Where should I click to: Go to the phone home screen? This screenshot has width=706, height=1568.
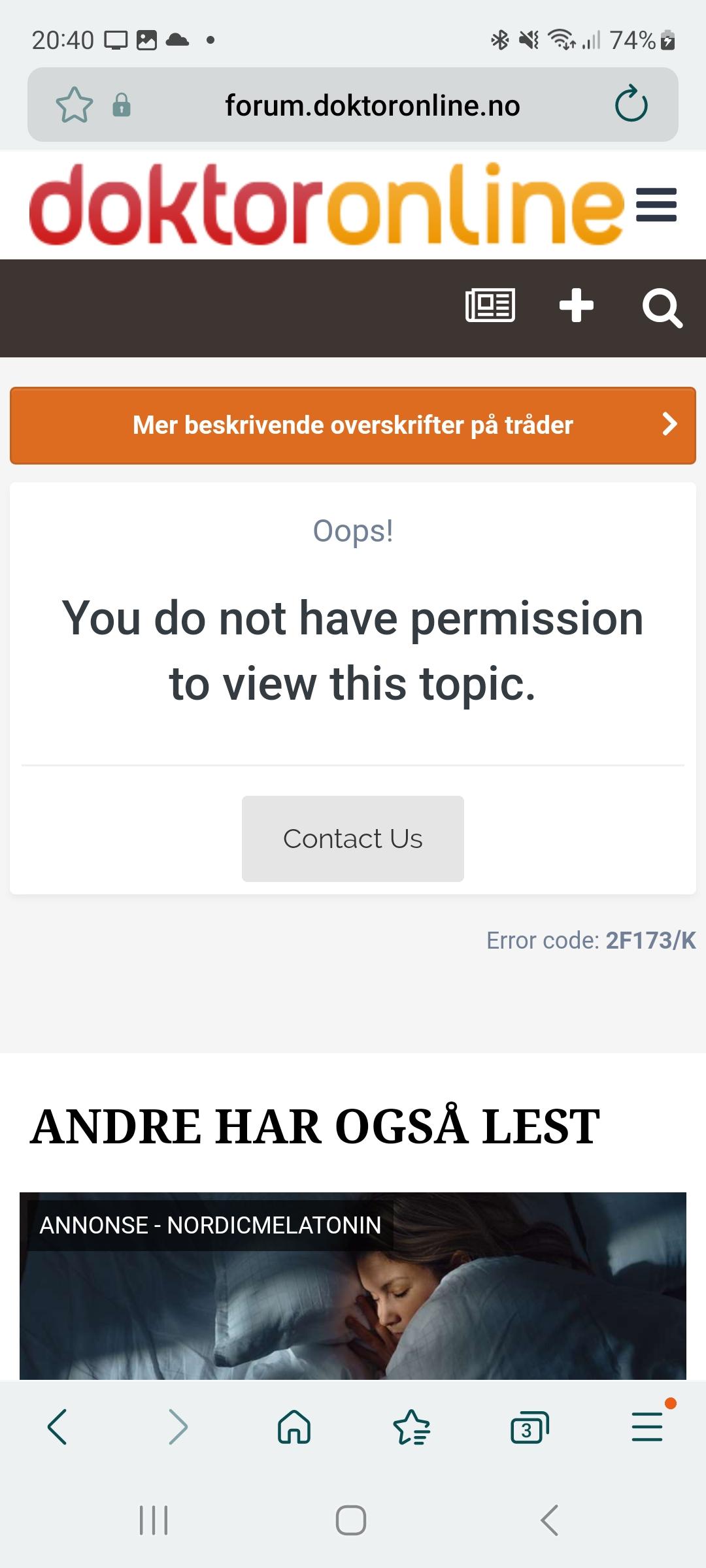point(351,1520)
